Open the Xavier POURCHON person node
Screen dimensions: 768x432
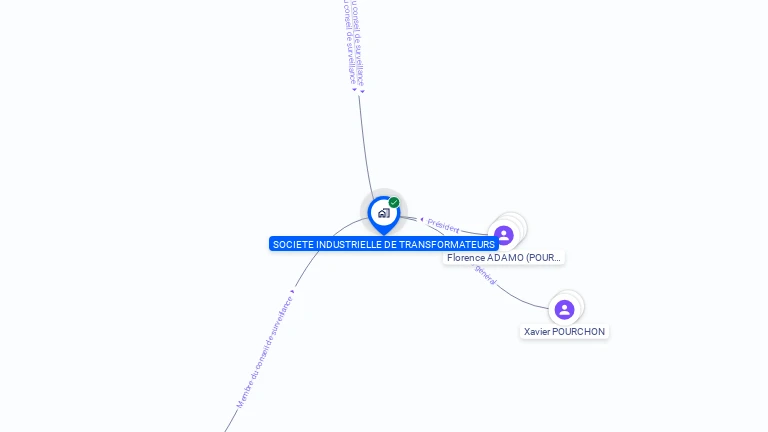coord(564,310)
